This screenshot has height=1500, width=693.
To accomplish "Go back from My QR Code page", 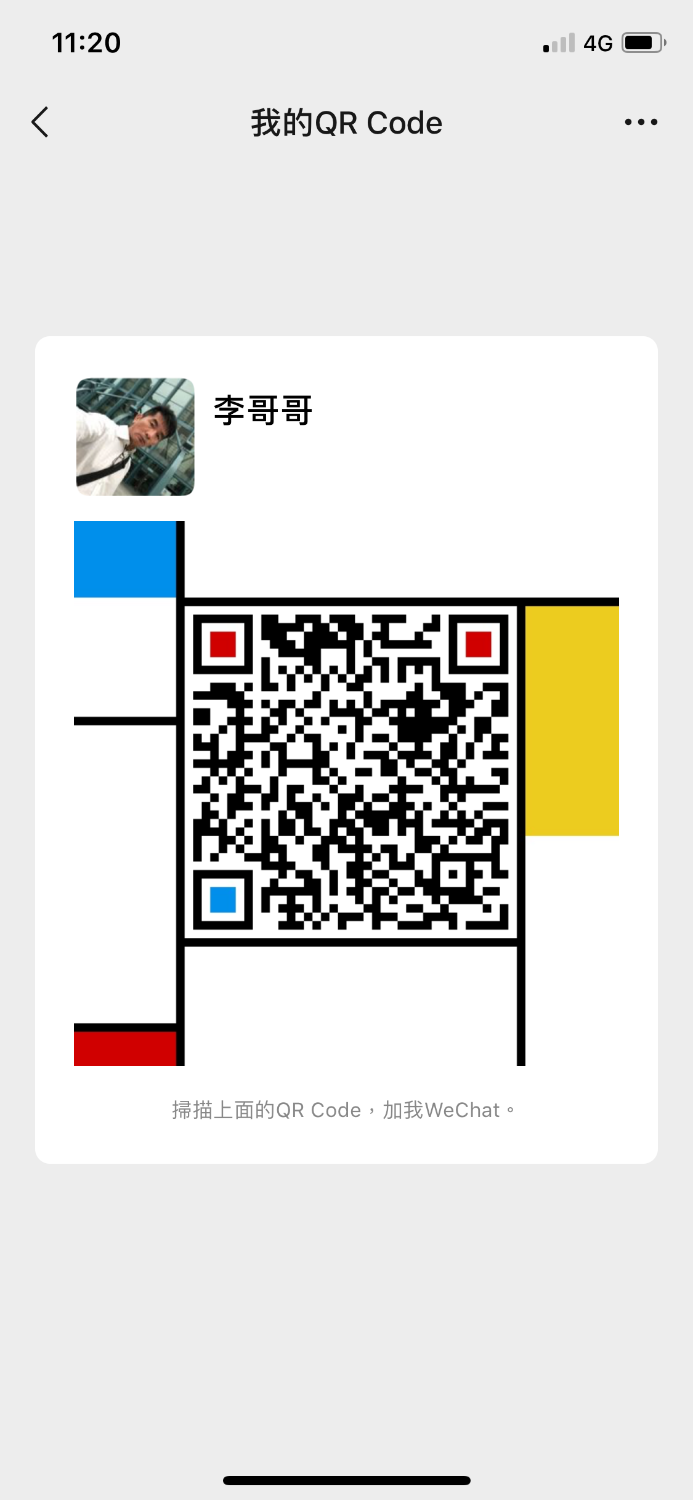I will point(40,122).
